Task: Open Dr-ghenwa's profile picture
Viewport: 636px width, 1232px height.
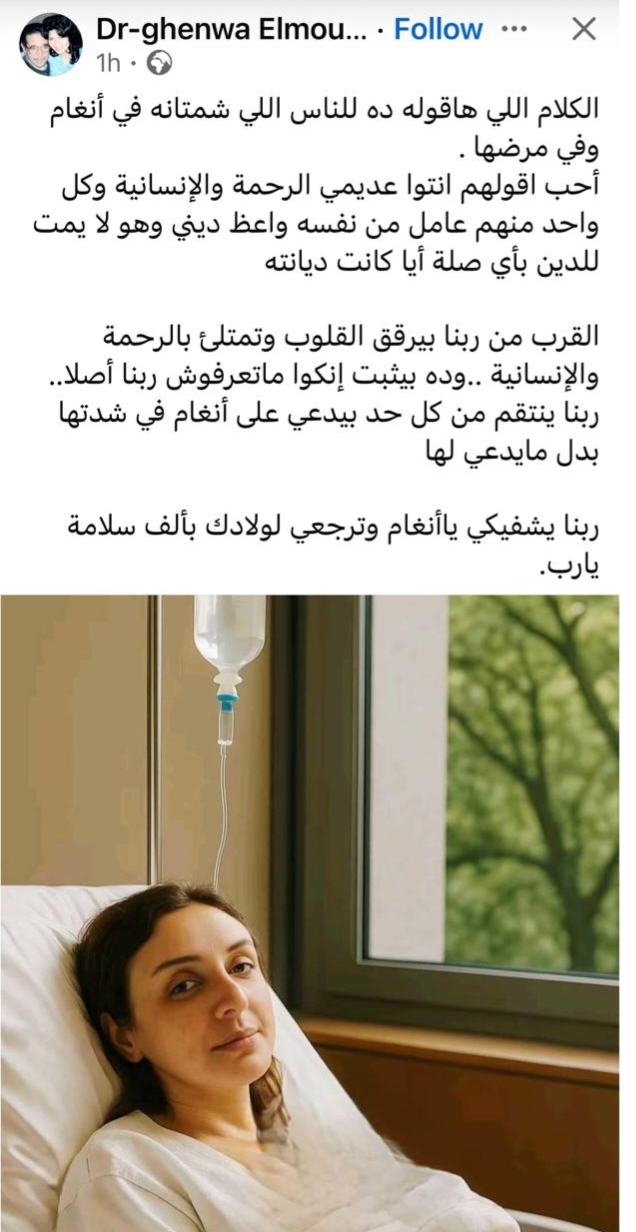Action: point(50,45)
